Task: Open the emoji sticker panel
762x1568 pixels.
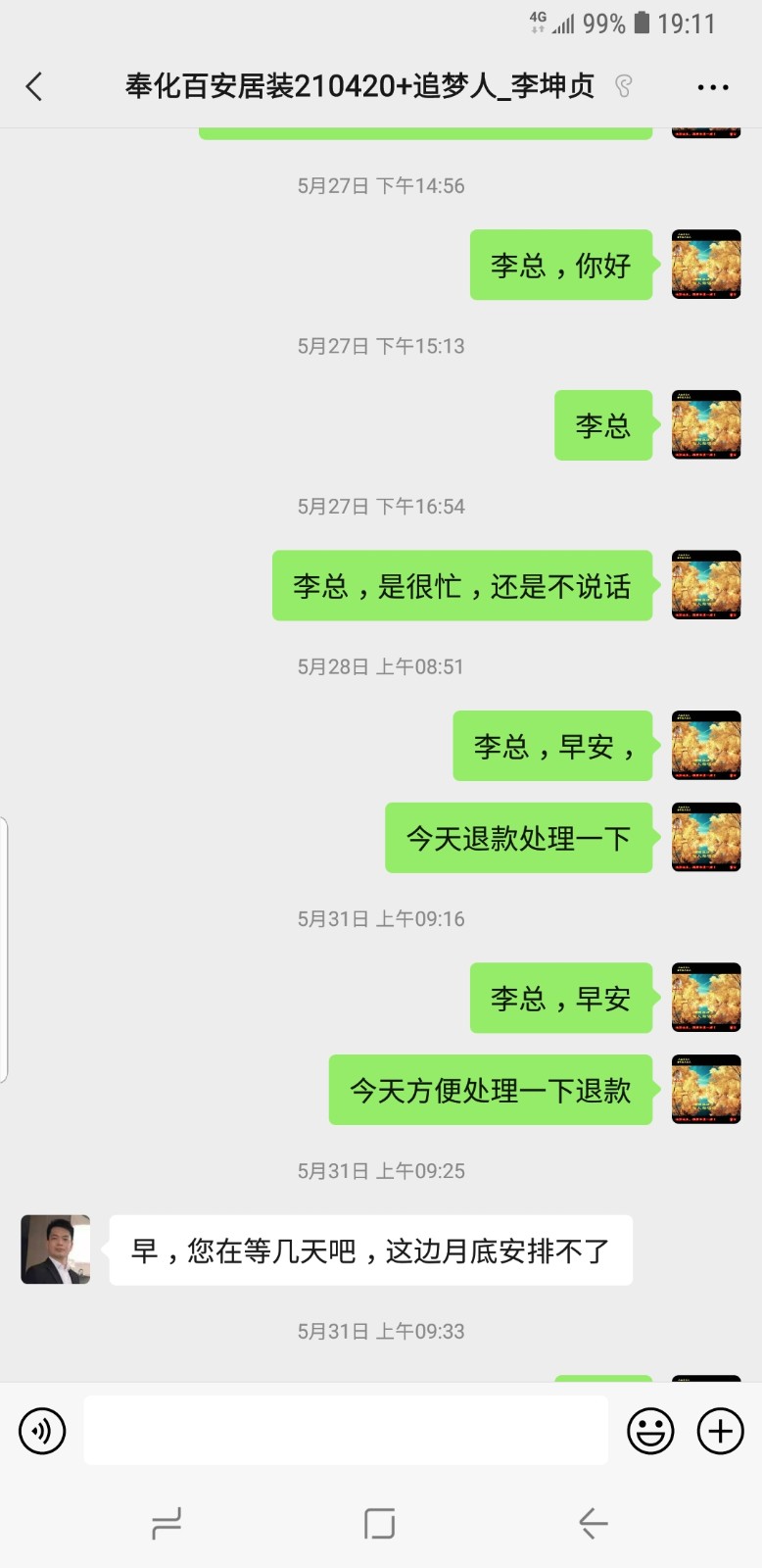Action: (650, 1431)
